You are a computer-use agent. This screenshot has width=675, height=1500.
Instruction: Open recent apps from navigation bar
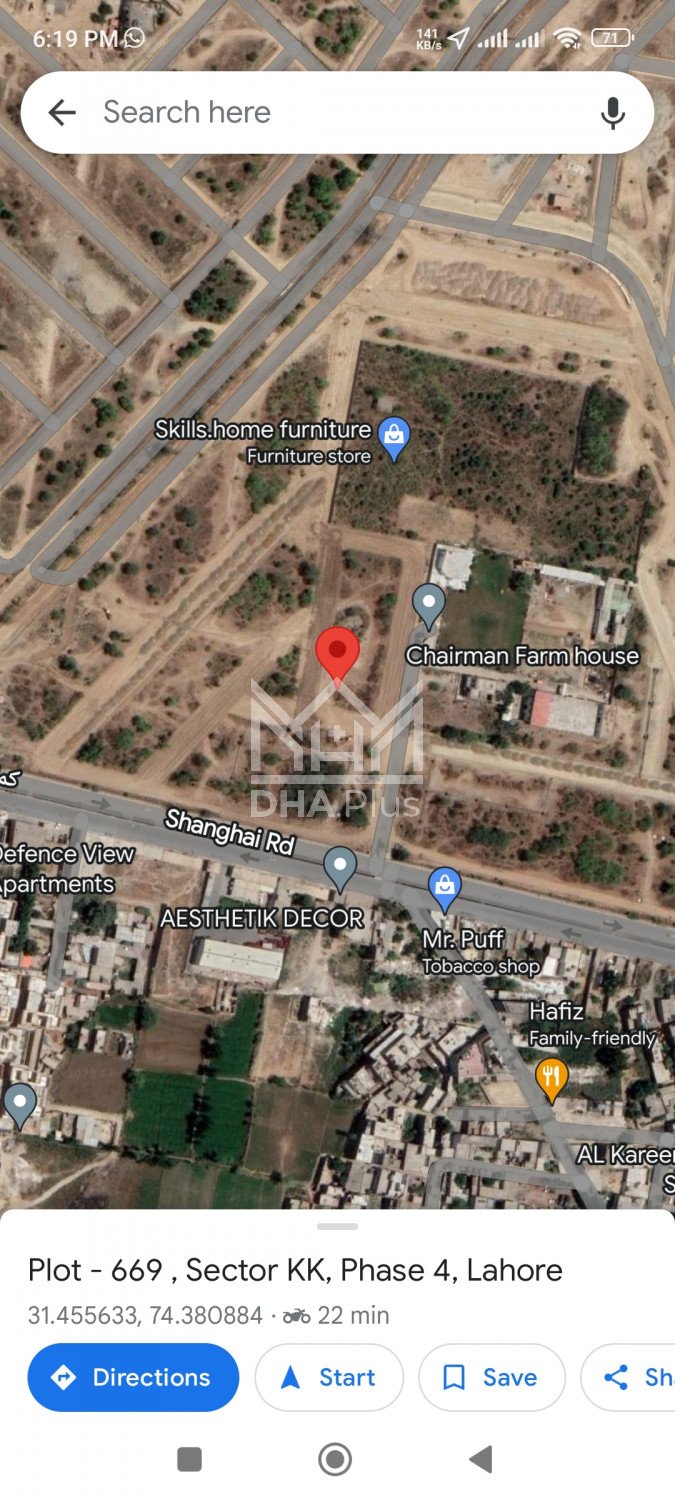[x=189, y=1459]
